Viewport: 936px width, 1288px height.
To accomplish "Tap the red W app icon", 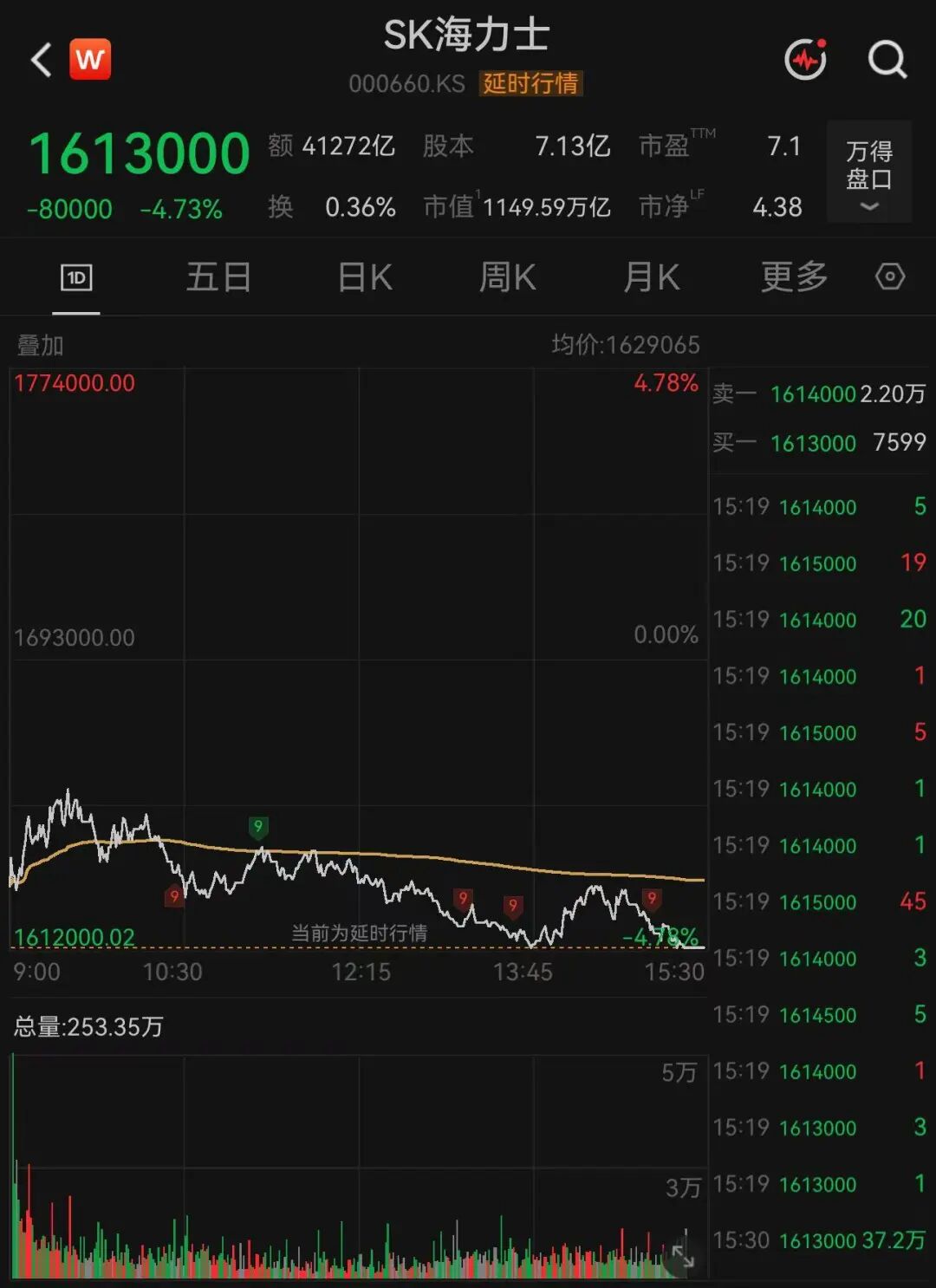I will point(90,59).
